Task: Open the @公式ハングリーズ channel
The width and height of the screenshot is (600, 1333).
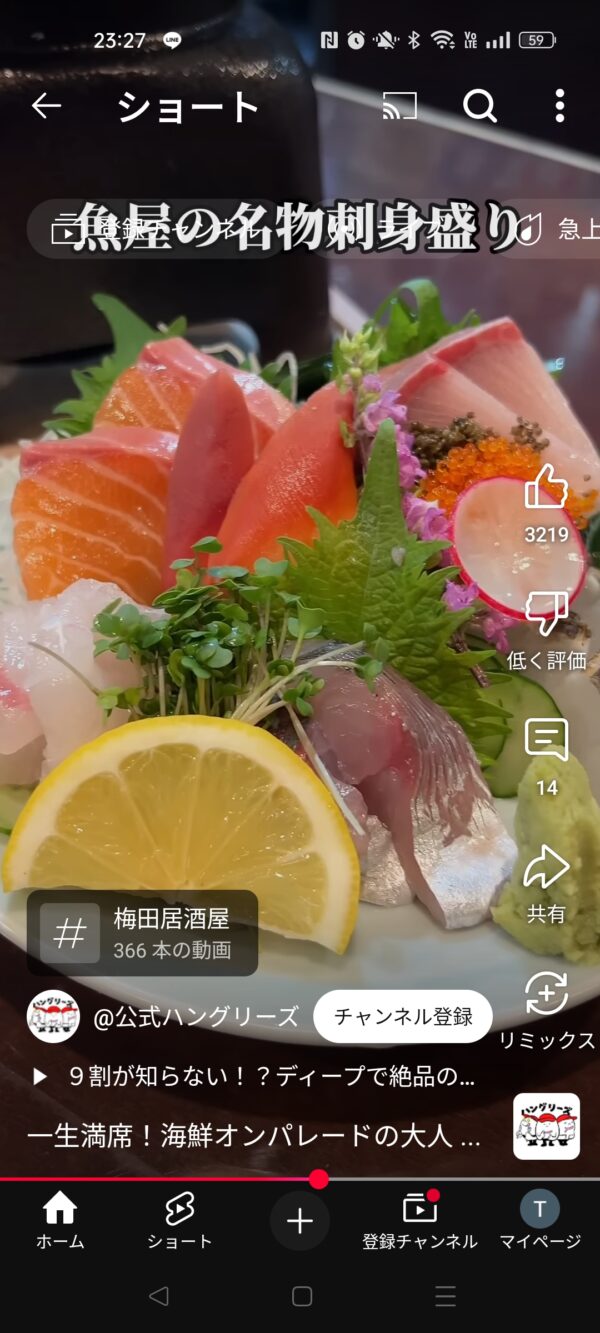Action: tap(196, 1017)
